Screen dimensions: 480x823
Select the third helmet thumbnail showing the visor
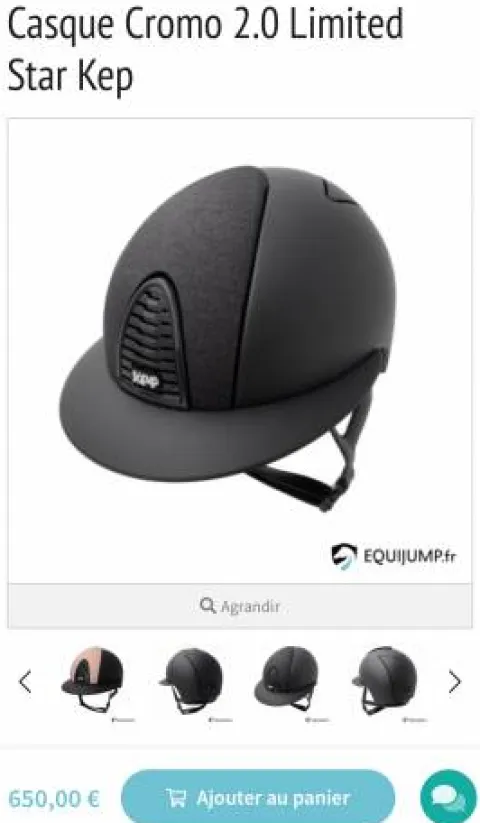288,680
